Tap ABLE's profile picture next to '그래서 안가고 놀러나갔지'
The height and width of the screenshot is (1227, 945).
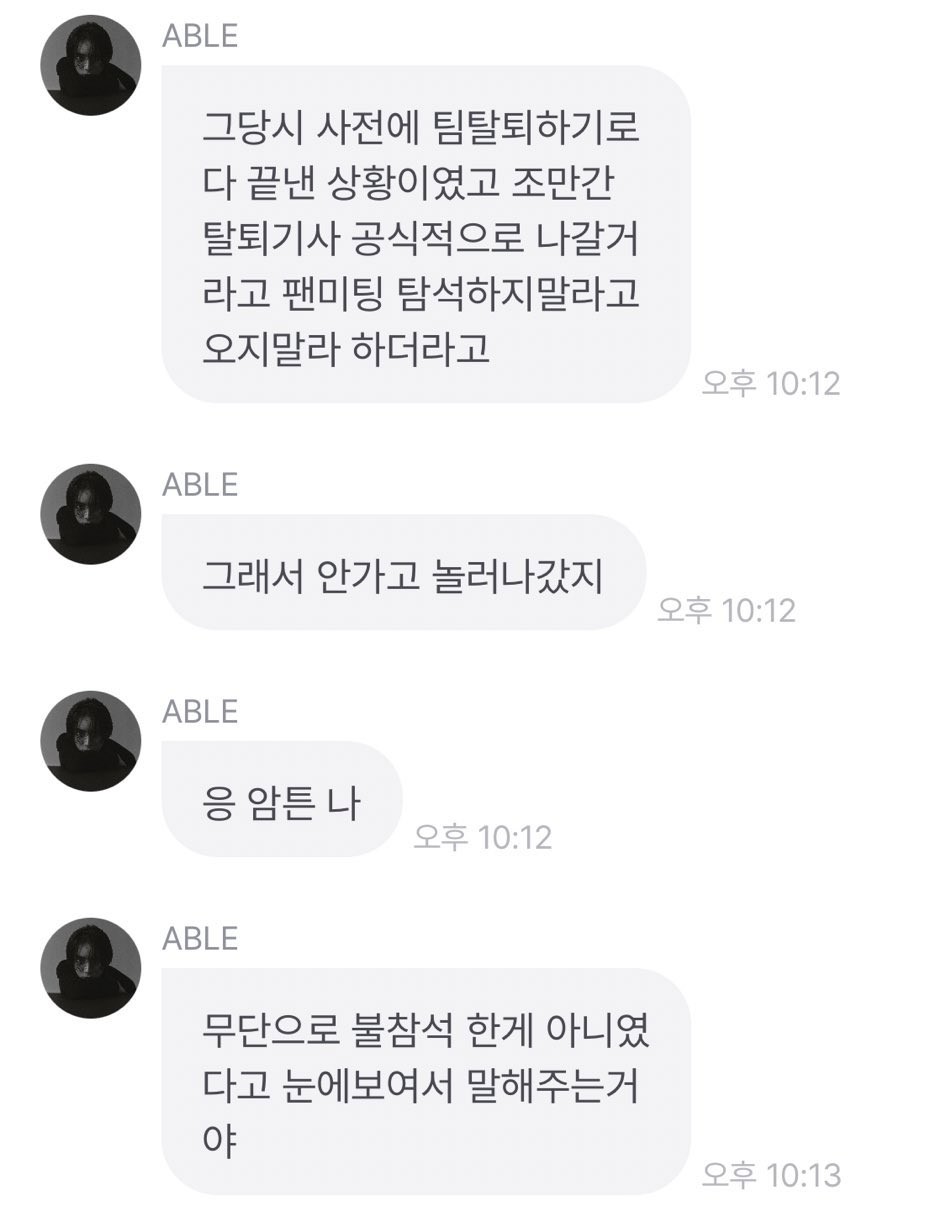point(90,514)
